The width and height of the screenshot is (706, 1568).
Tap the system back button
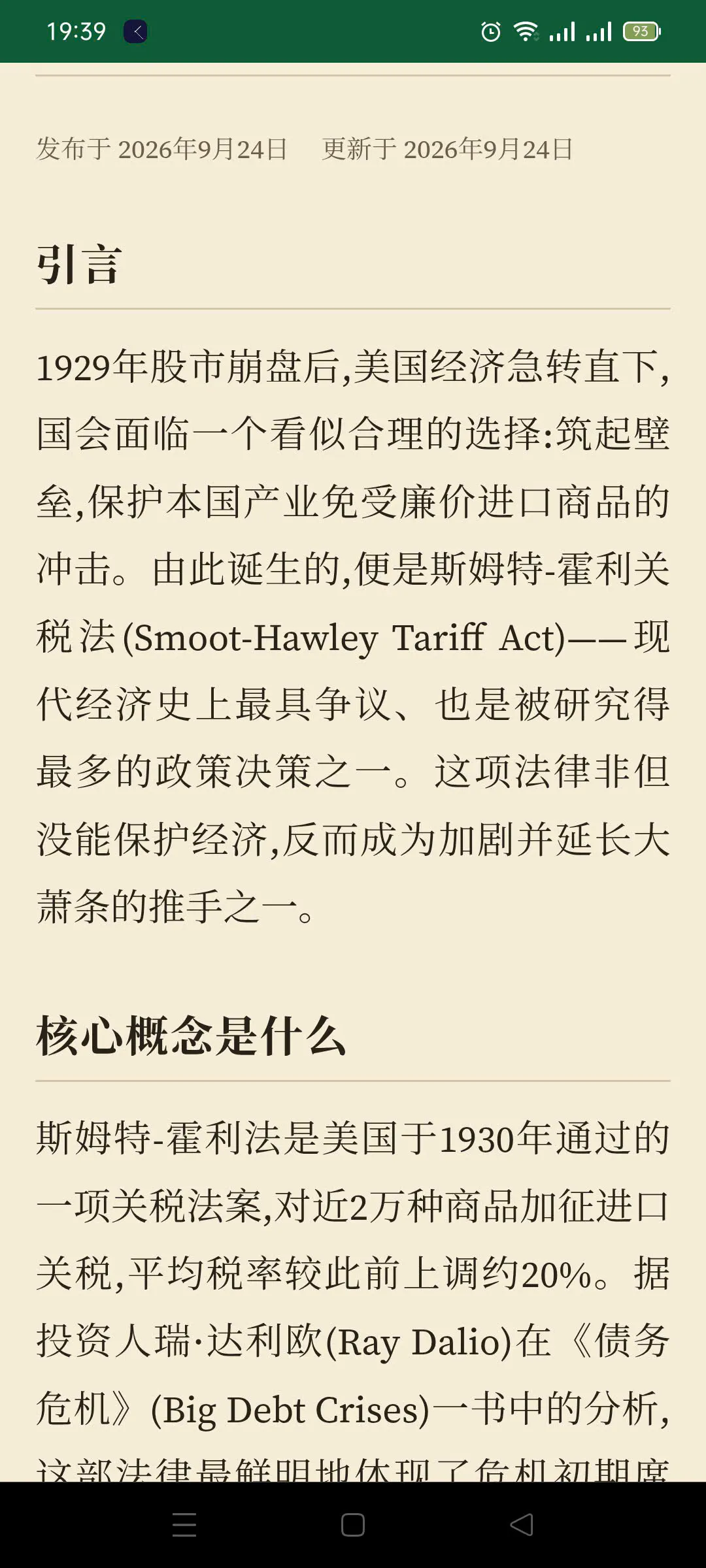click(522, 1525)
